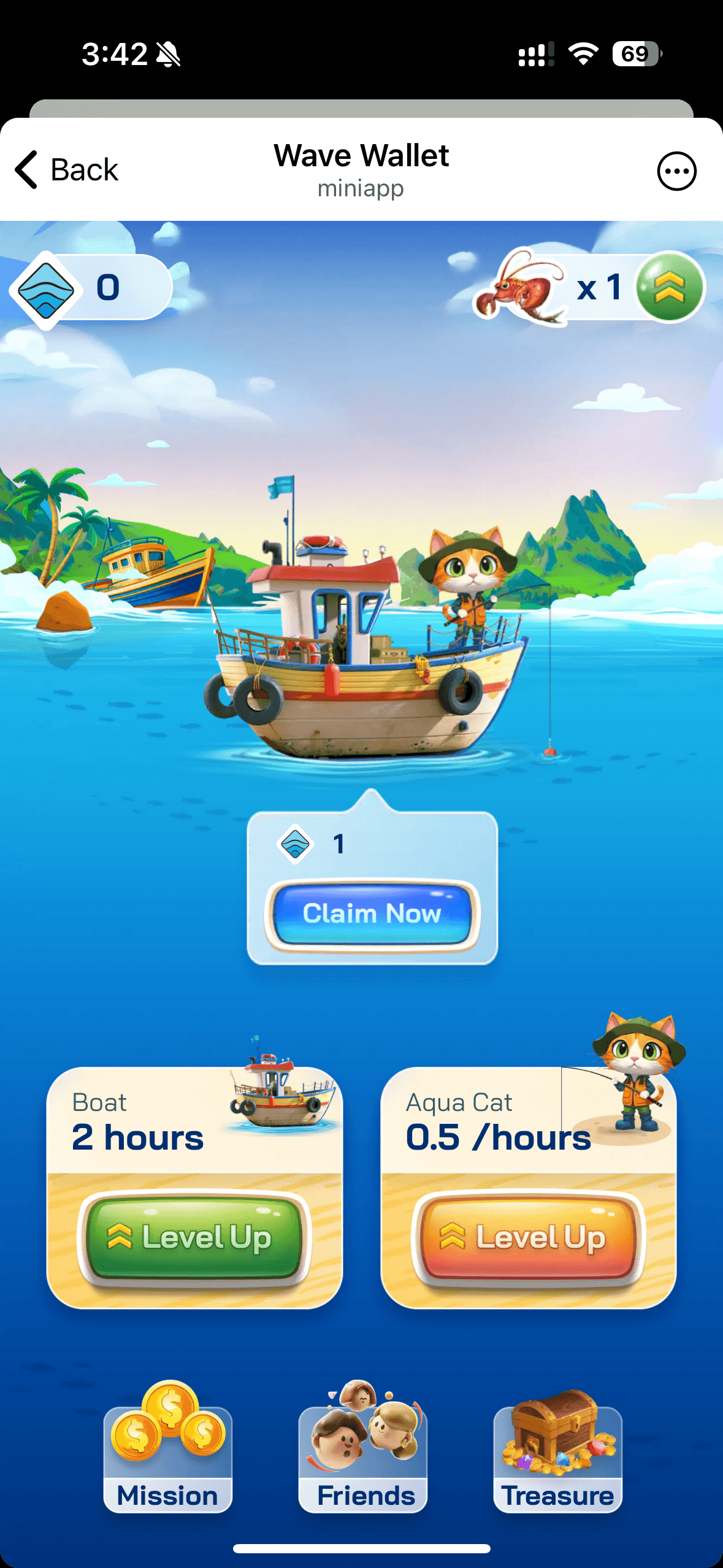Viewport: 723px width, 1568px height.
Task: Level up the Boat
Action: click(x=194, y=1237)
